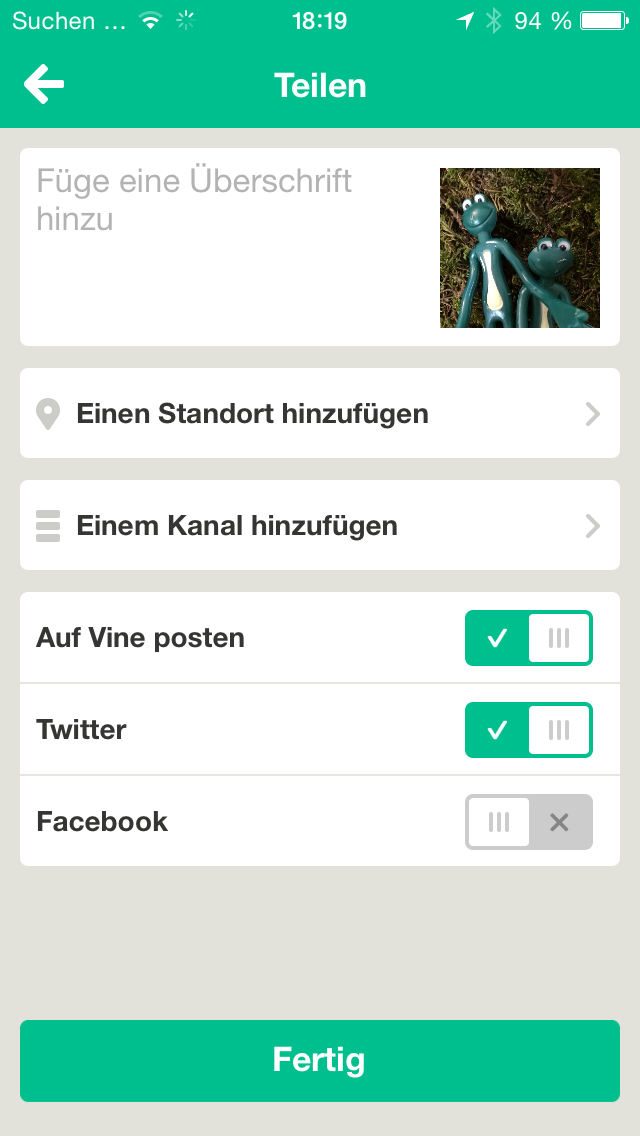
Task: Open 'Einem Kanal hinzufügen'
Action: click(x=320, y=525)
